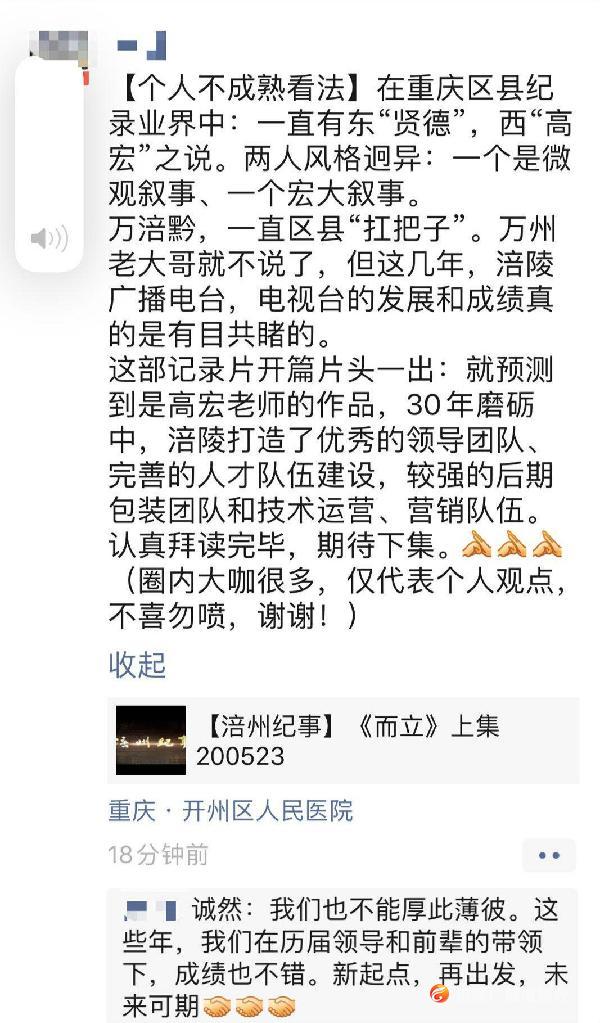Open the location 重庆·开州区人民医院

point(231,810)
